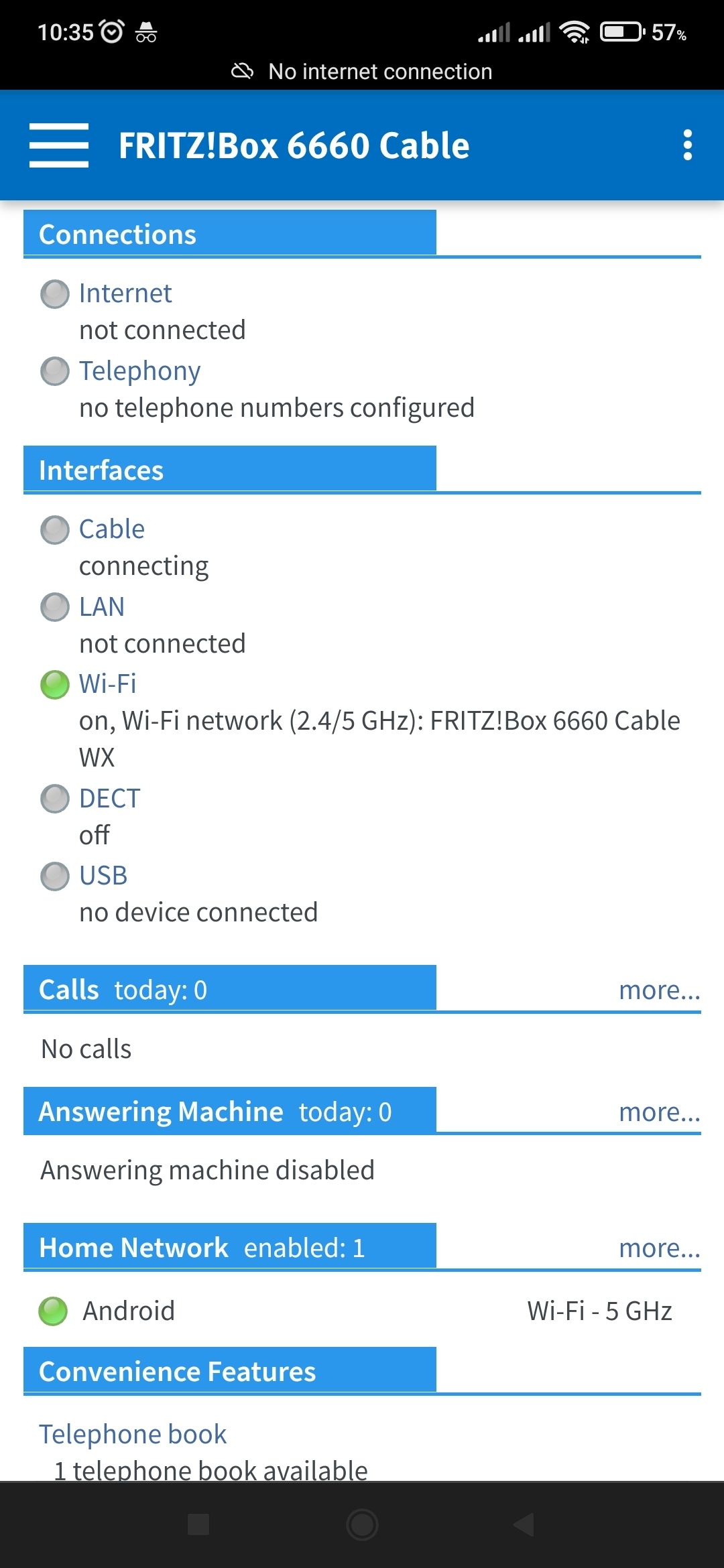Image resolution: width=724 pixels, height=1568 pixels.
Task: Open the Telephone book link
Action: (133, 1435)
